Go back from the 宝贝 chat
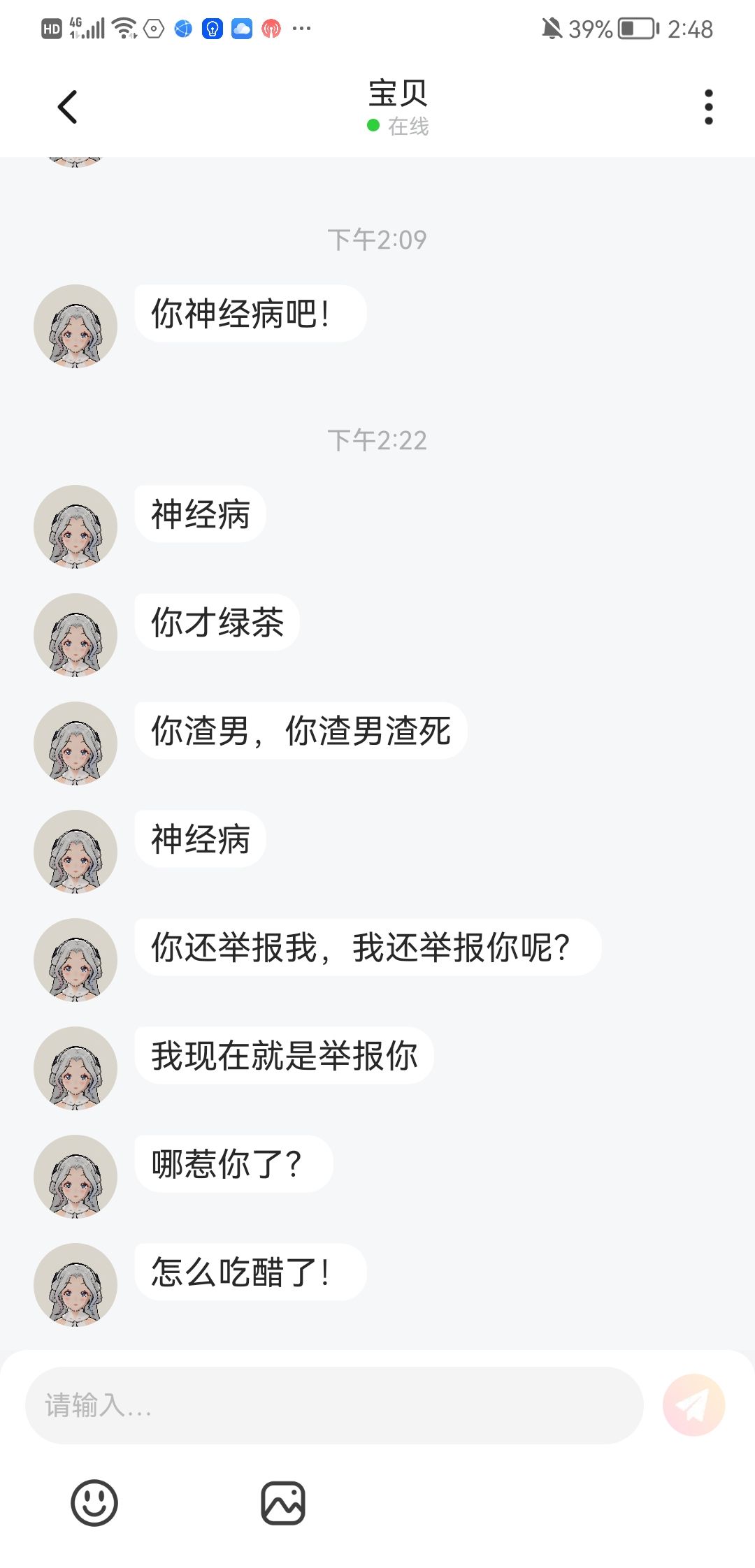 pyautogui.click(x=67, y=108)
